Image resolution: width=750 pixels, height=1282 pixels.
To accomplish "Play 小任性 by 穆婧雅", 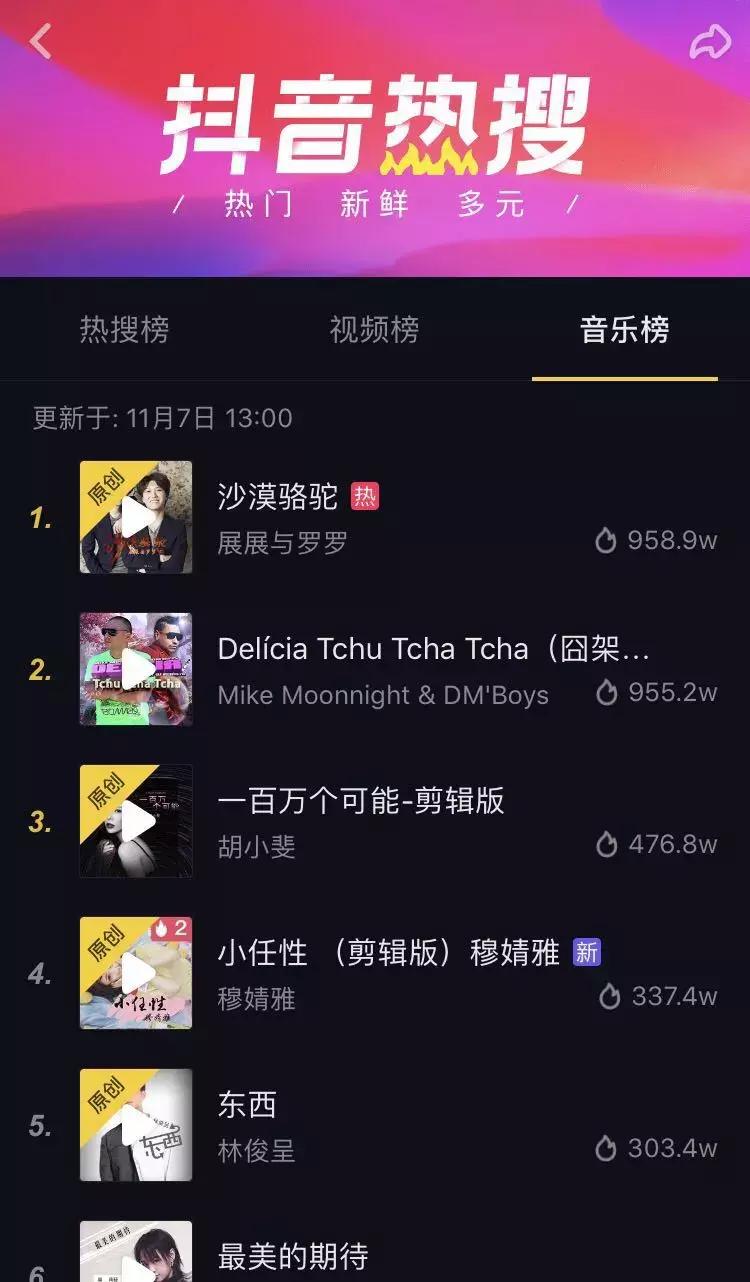I will tap(136, 972).
